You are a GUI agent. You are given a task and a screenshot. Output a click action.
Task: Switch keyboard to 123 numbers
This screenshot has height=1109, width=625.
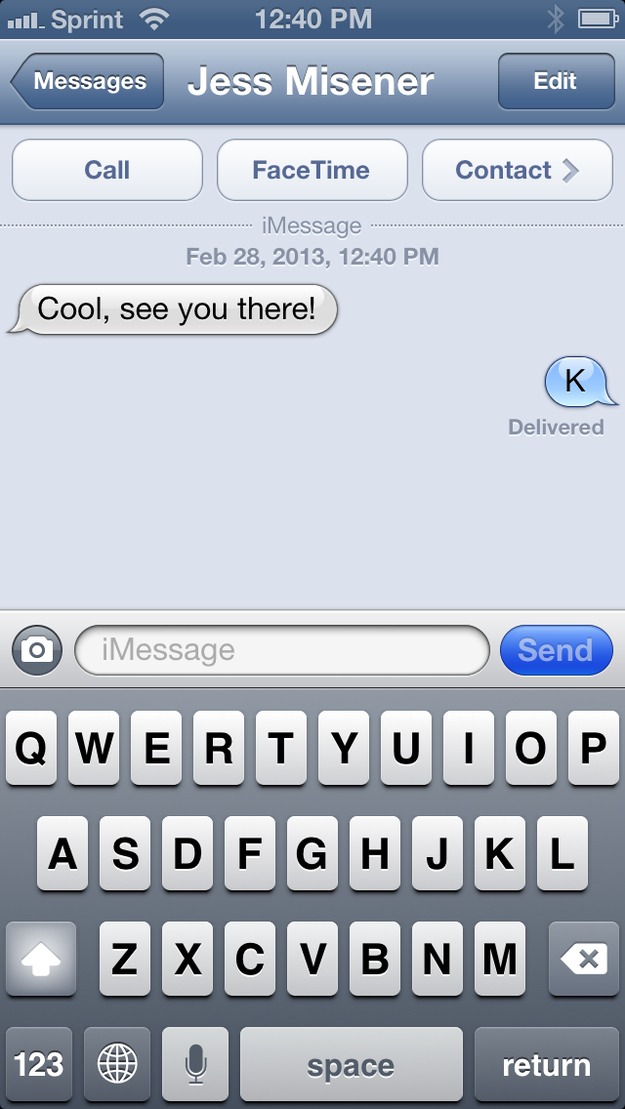tap(39, 1064)
